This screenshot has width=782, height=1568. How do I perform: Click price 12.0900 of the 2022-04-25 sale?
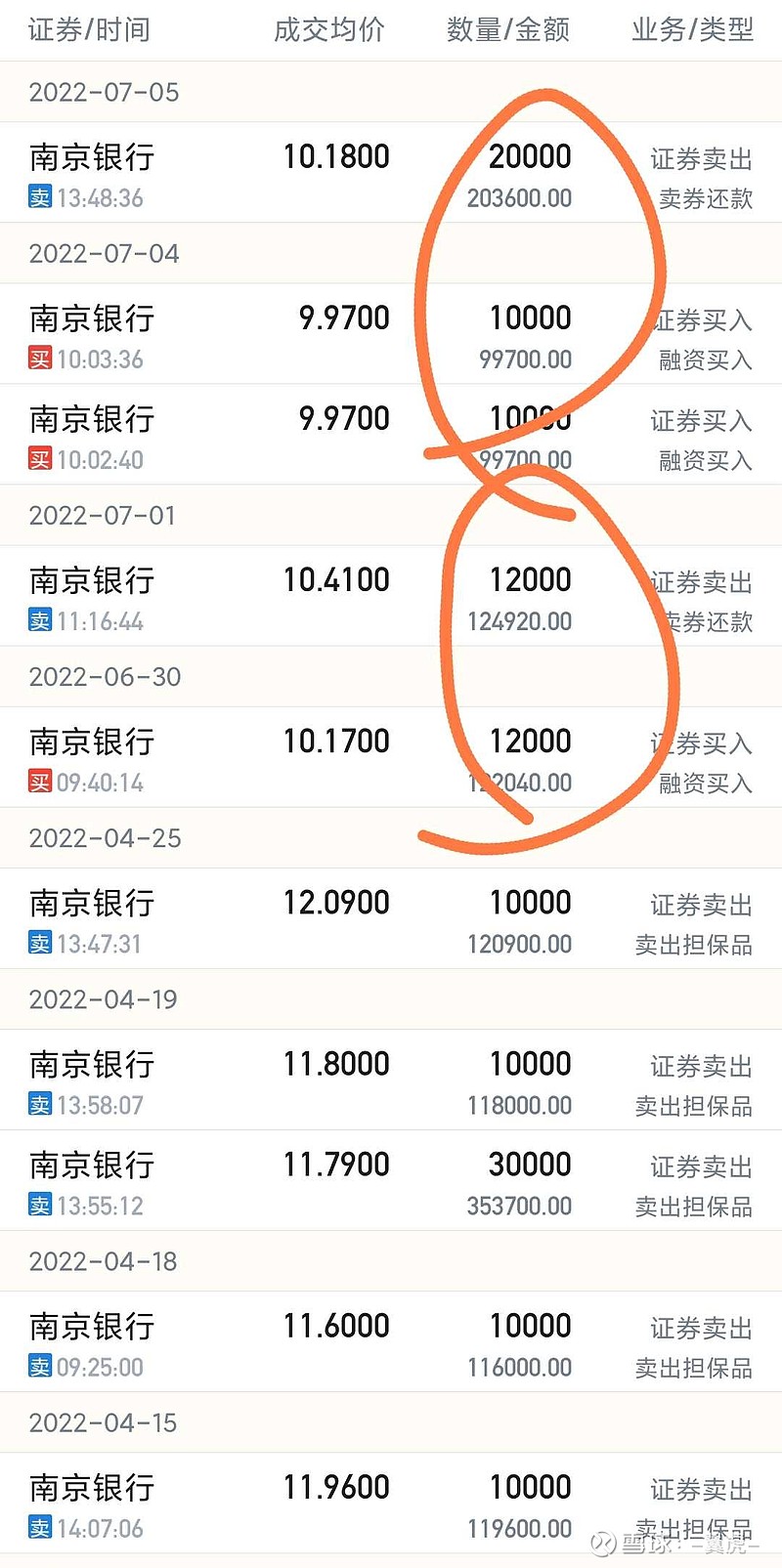pyautogui.click(x=335, y=902)
